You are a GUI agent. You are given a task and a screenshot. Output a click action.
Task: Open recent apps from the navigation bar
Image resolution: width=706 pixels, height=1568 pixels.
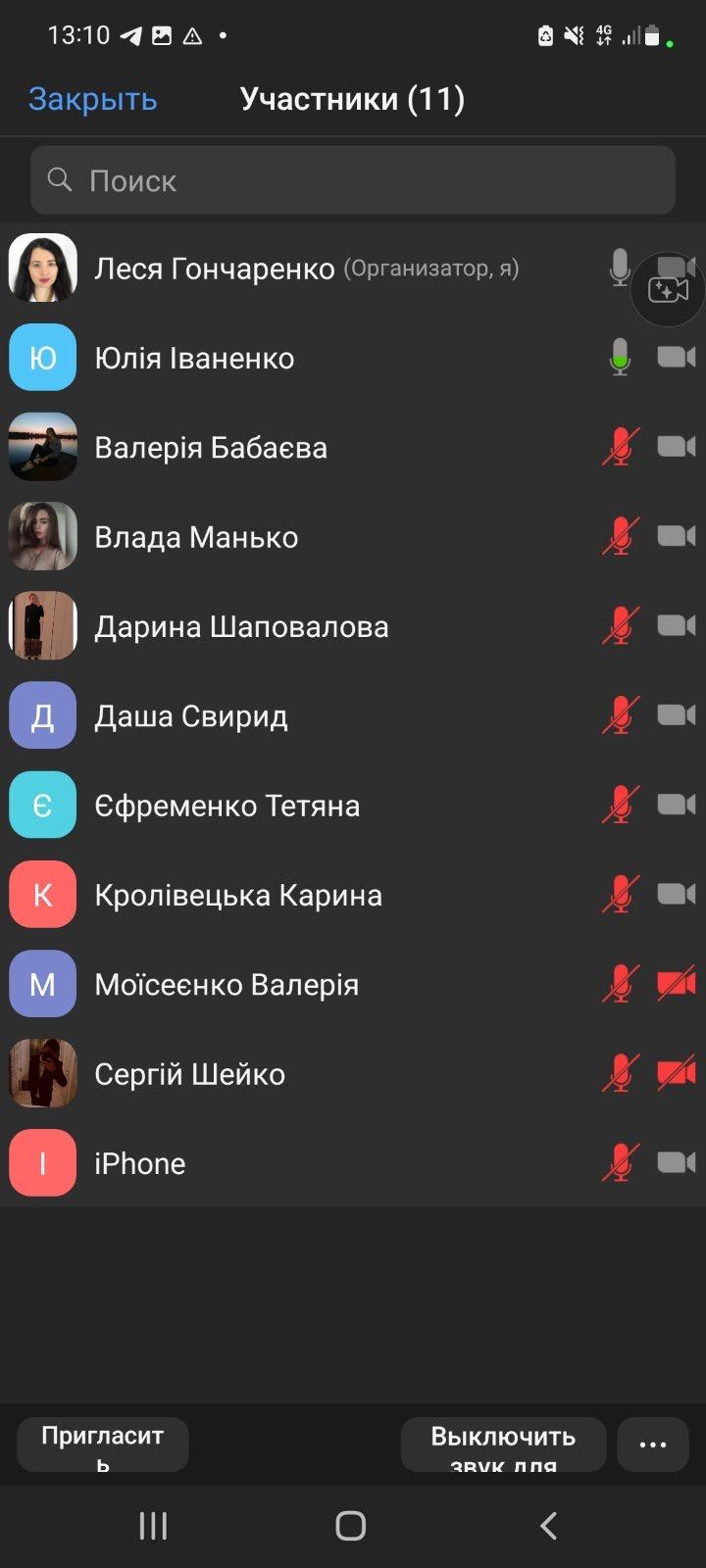[x=153, y=1525]
